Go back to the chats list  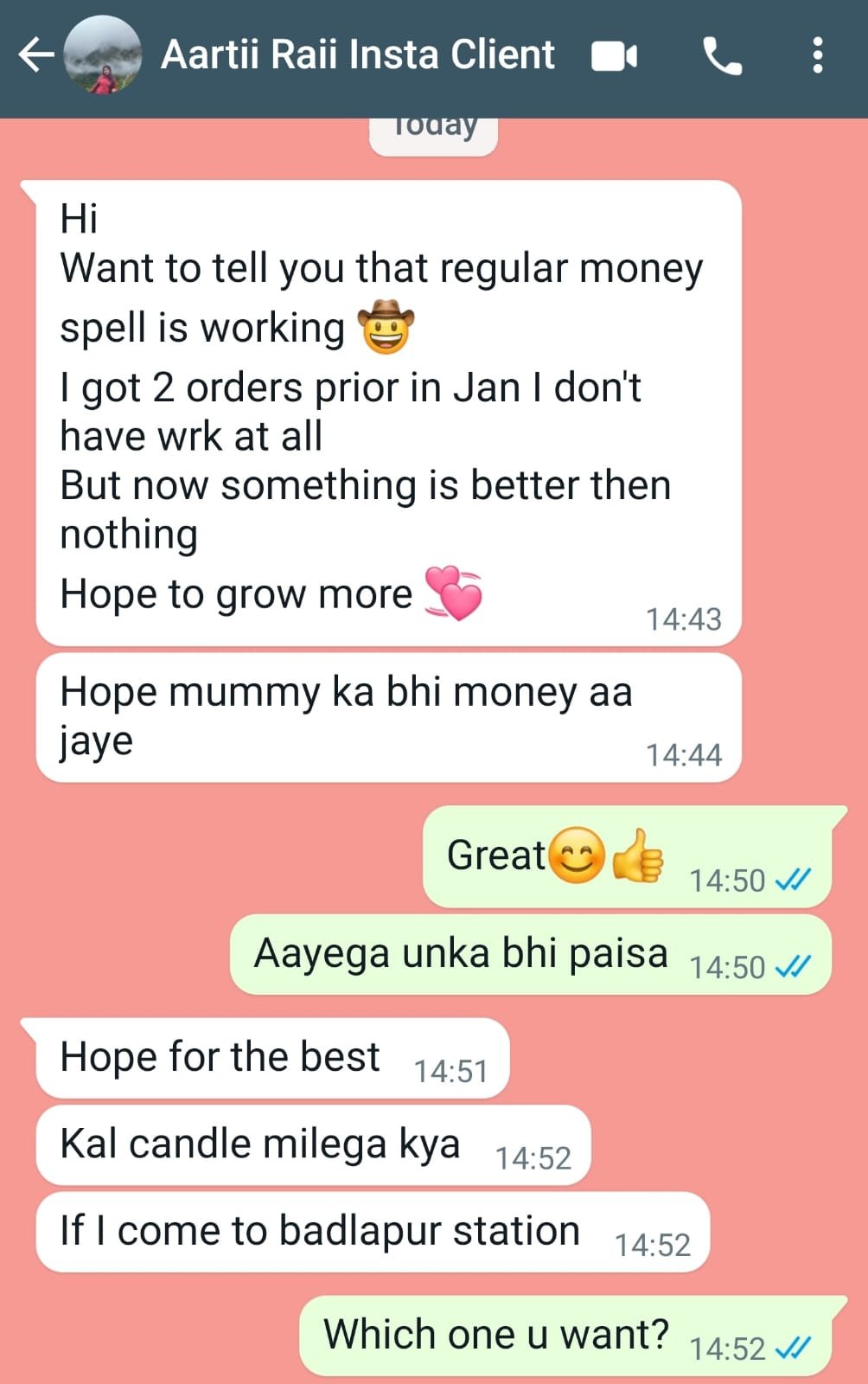[x=35, y=55]
